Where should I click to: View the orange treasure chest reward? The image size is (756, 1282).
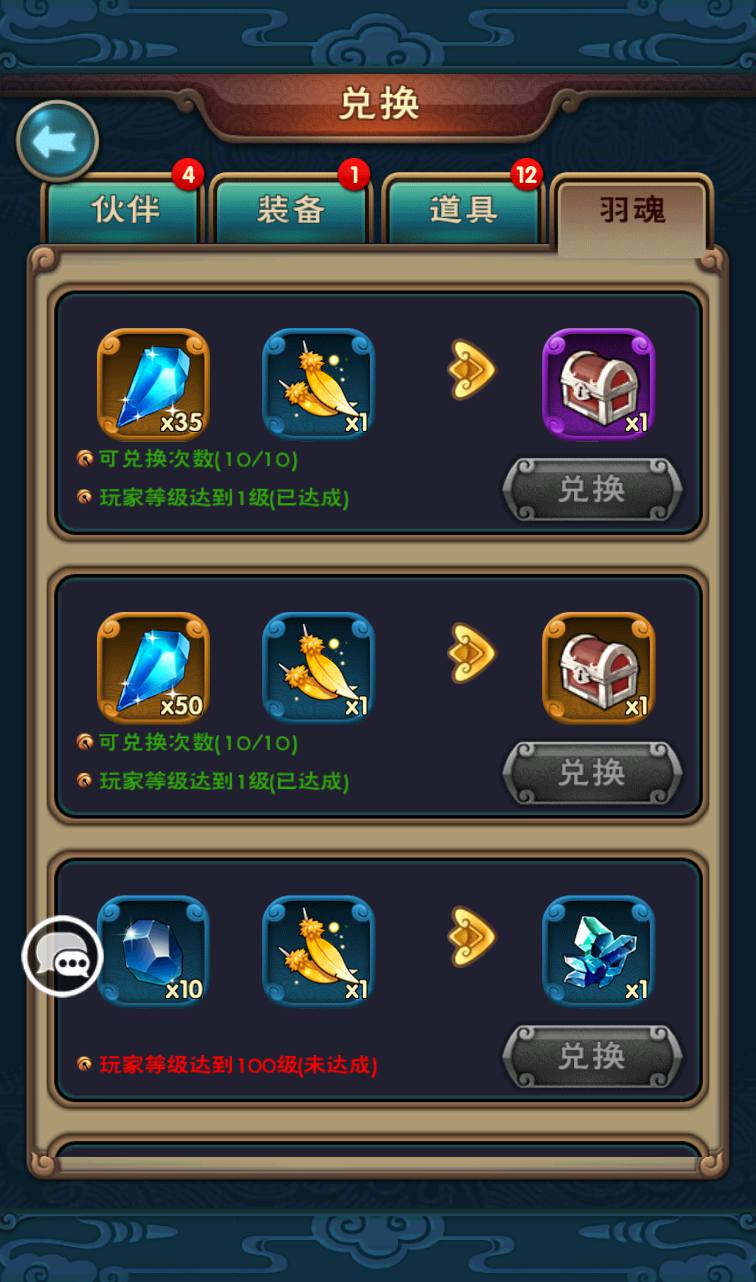click(x=598, y=667)
